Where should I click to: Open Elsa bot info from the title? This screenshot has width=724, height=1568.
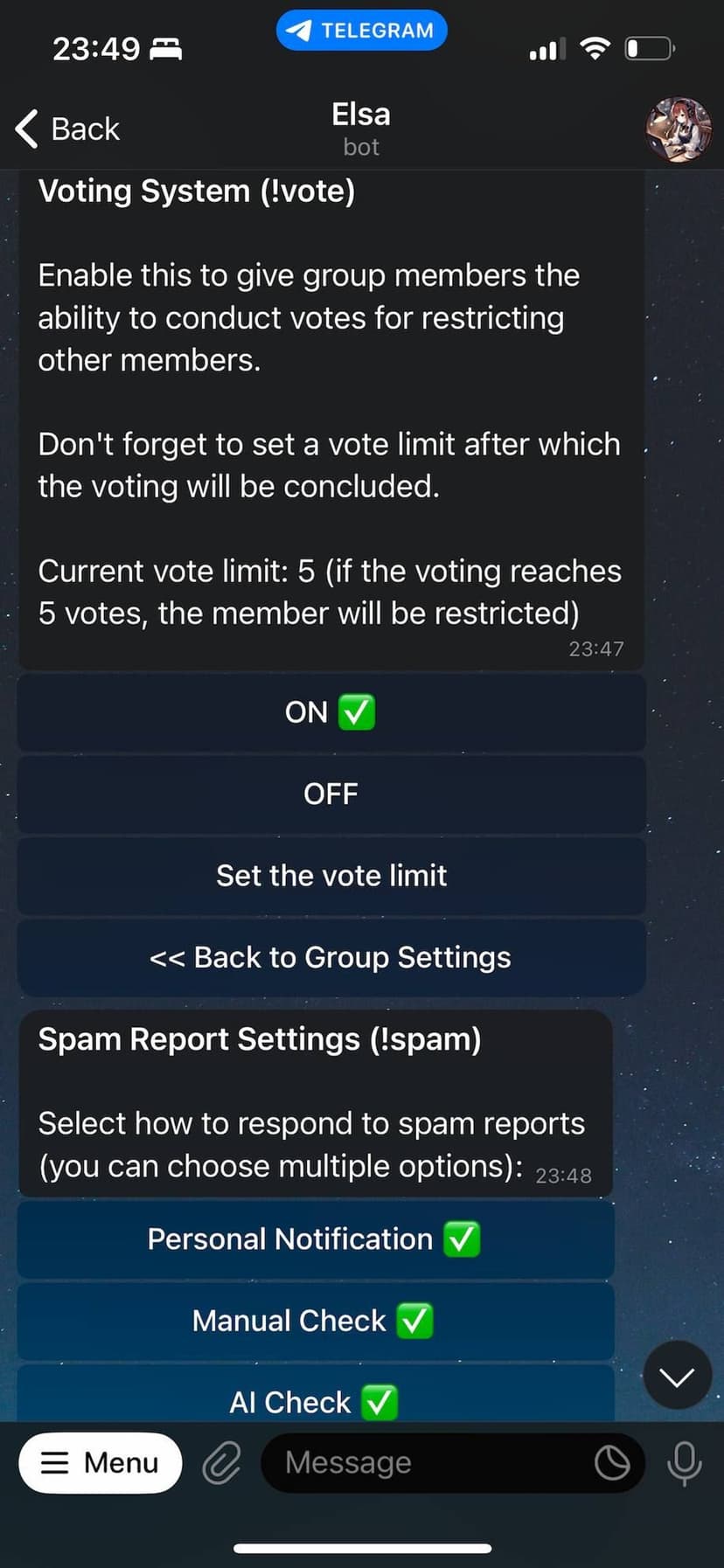361,128
